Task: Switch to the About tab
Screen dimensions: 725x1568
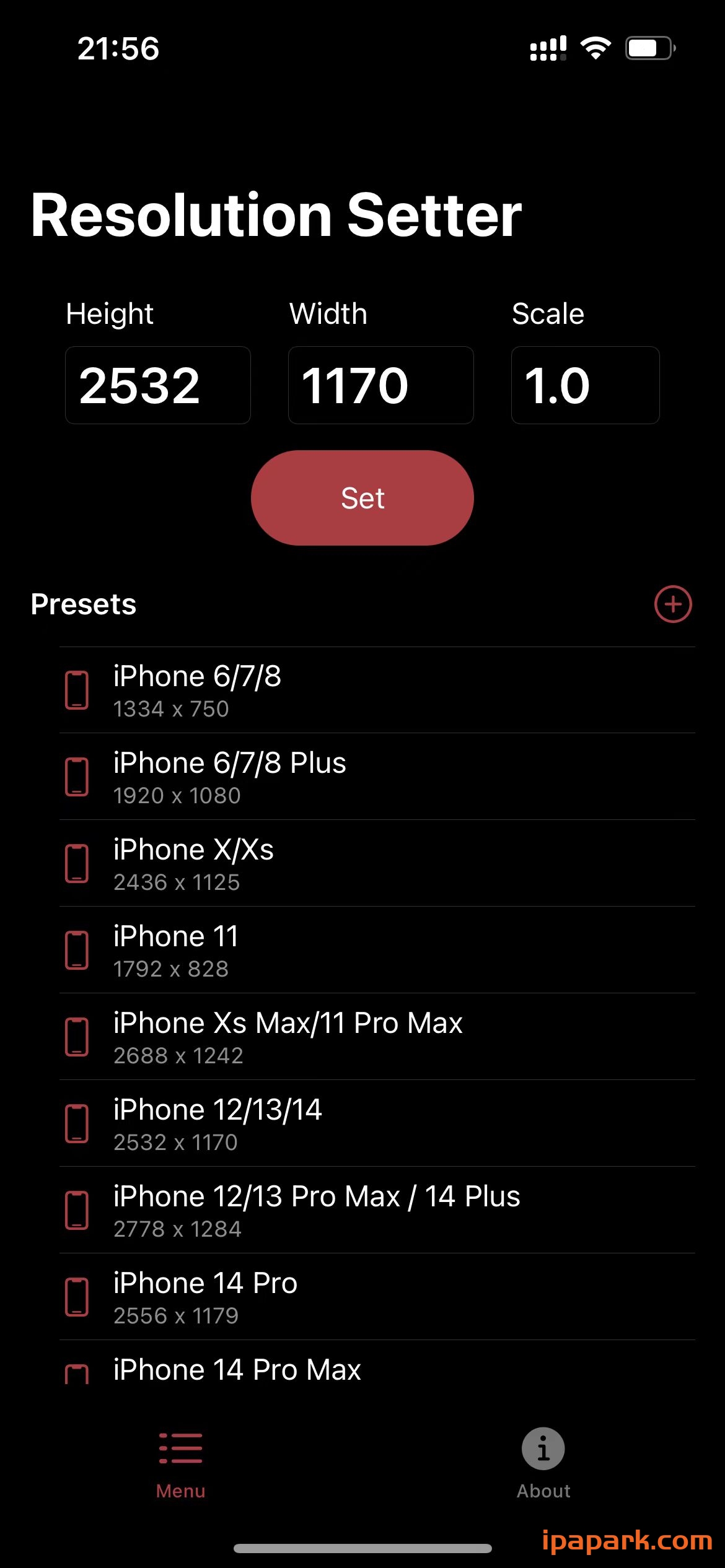Action: (543, 1463)
